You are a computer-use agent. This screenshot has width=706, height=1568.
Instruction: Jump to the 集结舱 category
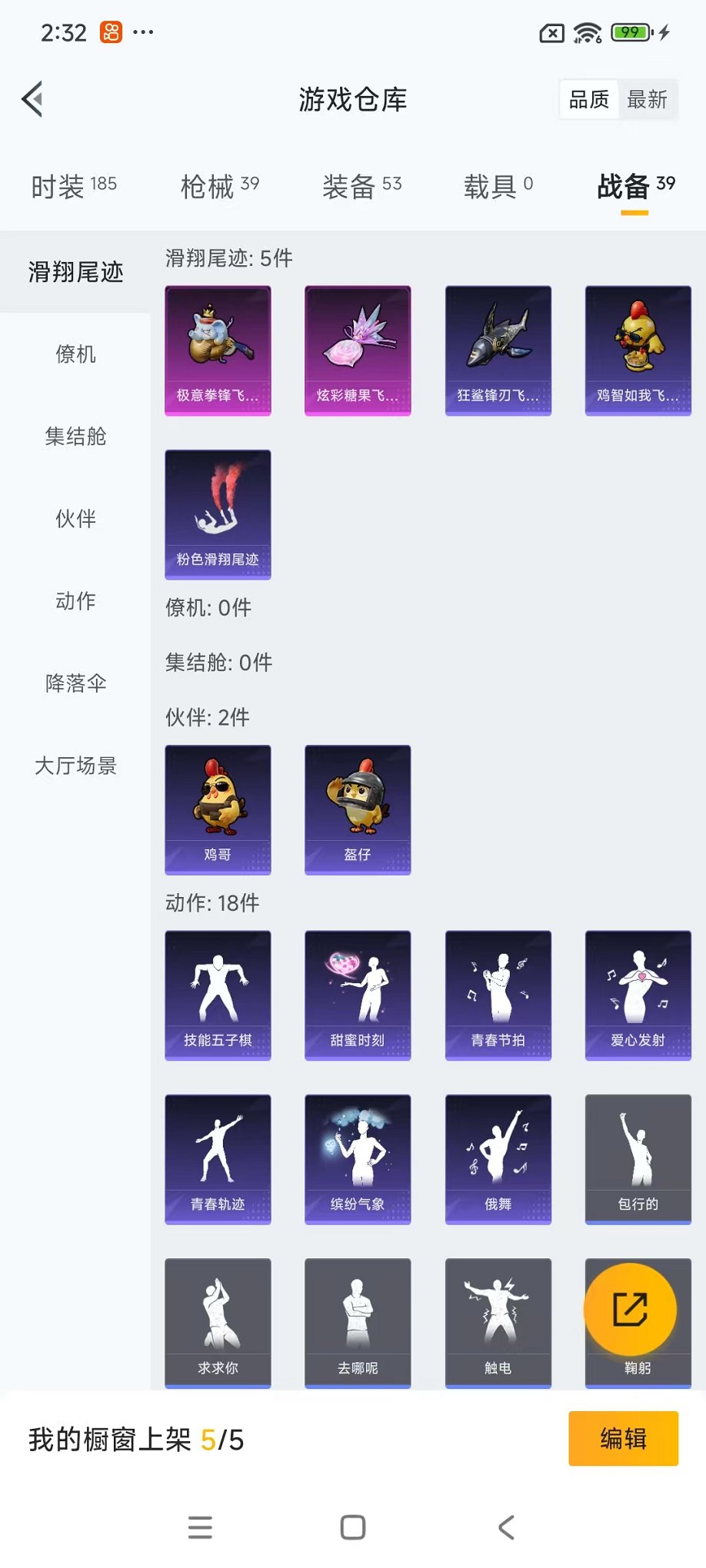(x=75, y=437)
